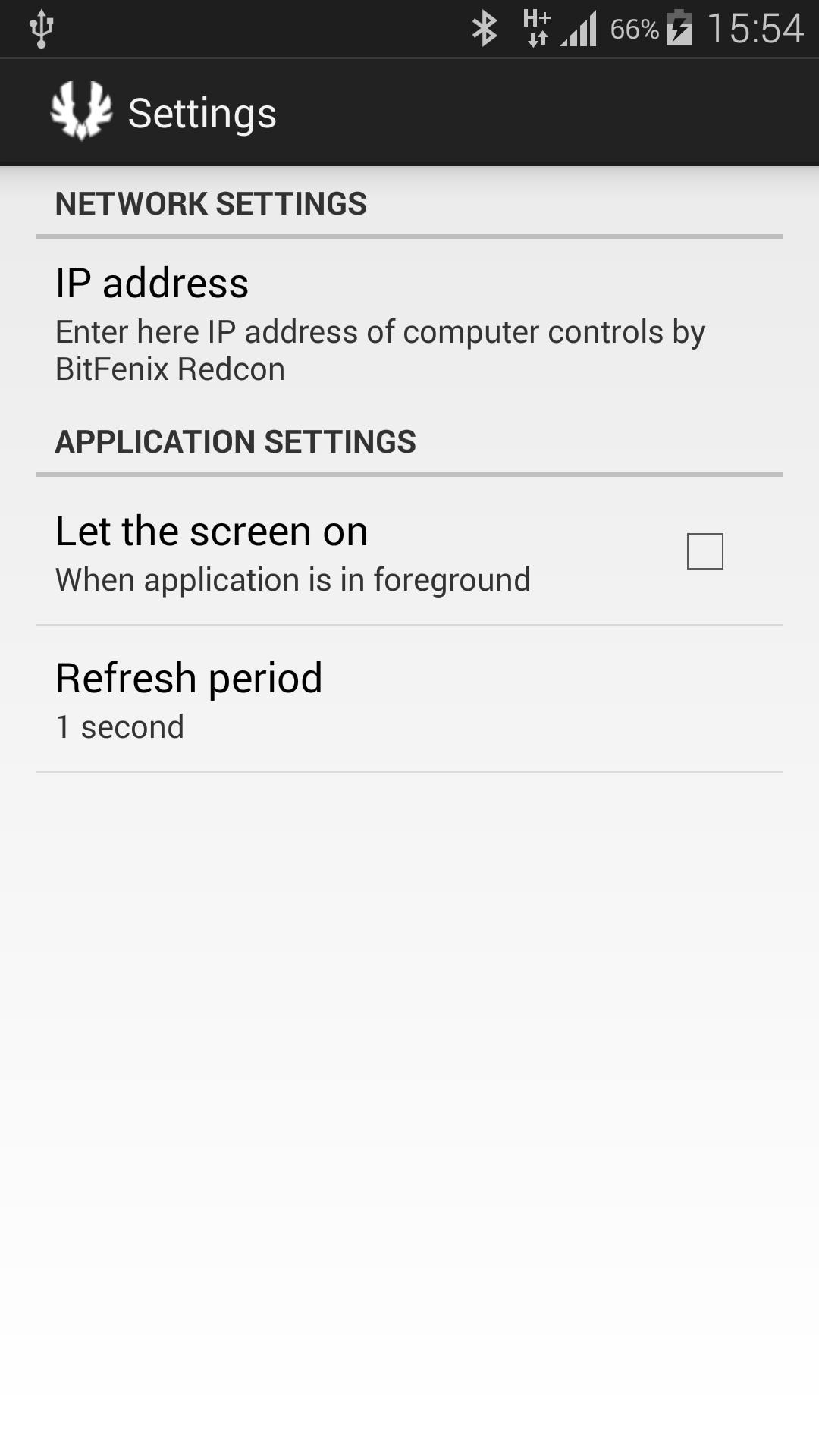Toggle keeping screen on while in foreground
The width and height of the screenshot is (819, 1456).
[706, 551]
